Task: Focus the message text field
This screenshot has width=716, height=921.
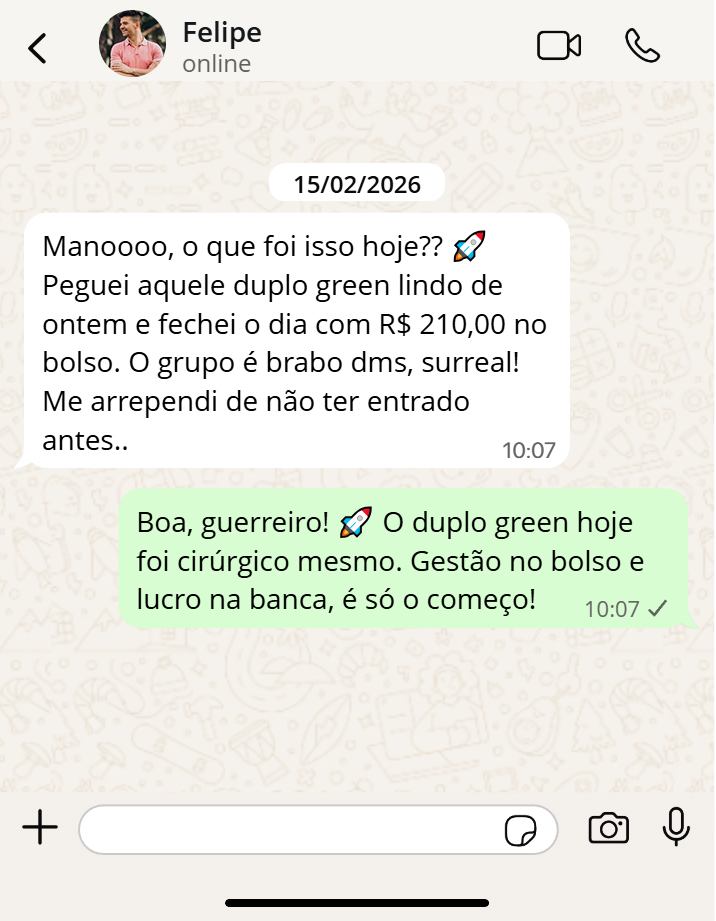Action: pos(290,829)
